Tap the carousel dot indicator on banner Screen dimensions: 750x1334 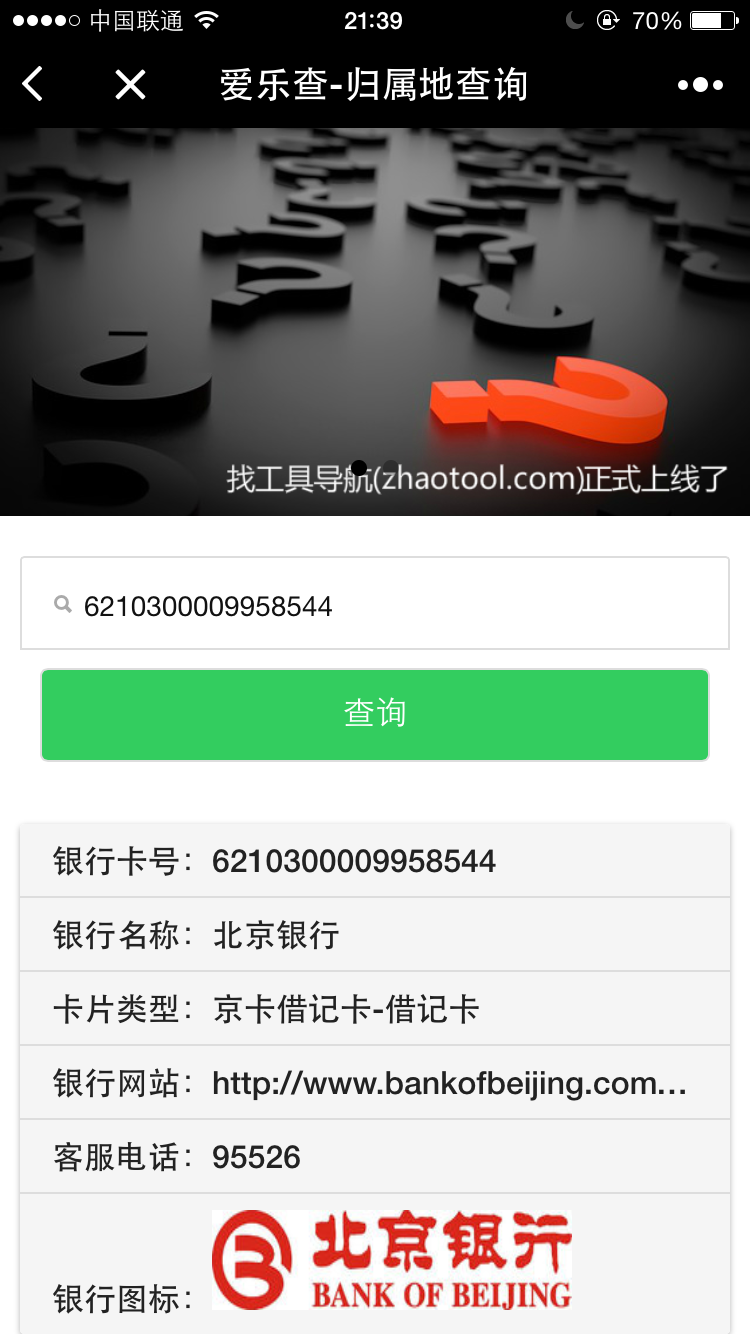click(x=359, y=466)
